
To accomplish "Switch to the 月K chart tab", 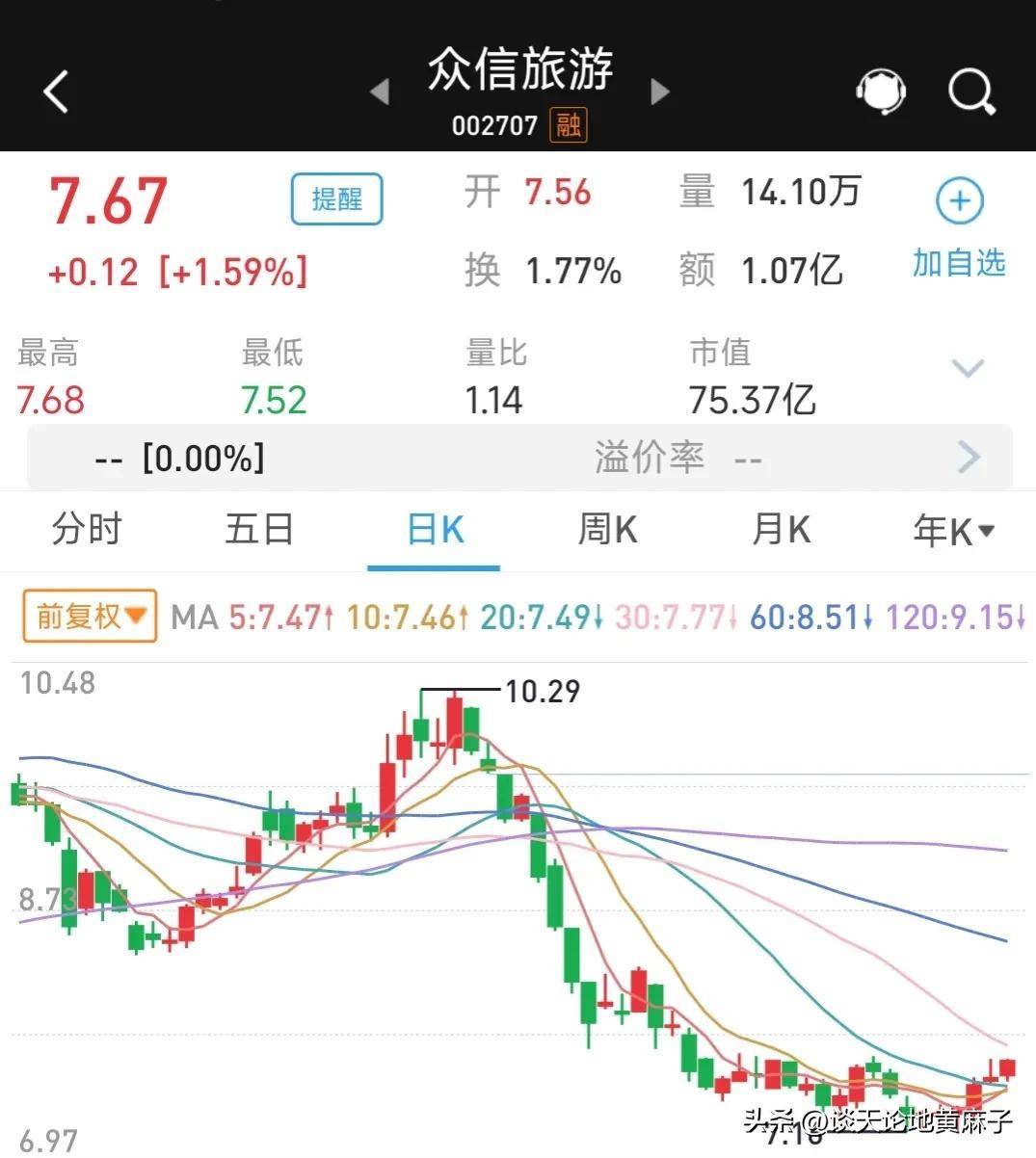I will coord(781,530).
